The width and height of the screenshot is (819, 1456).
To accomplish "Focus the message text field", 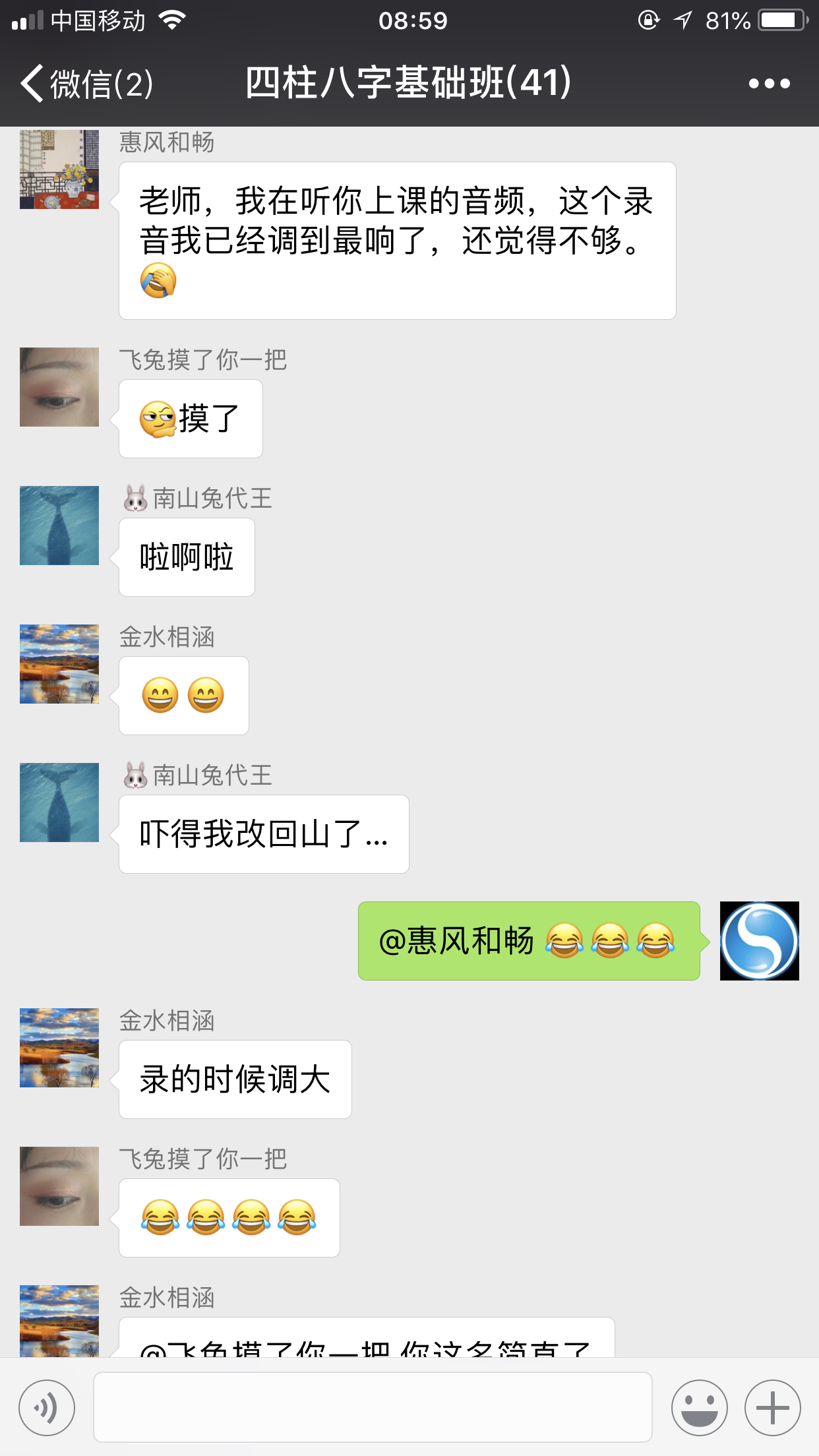I will pos(373,1408).
